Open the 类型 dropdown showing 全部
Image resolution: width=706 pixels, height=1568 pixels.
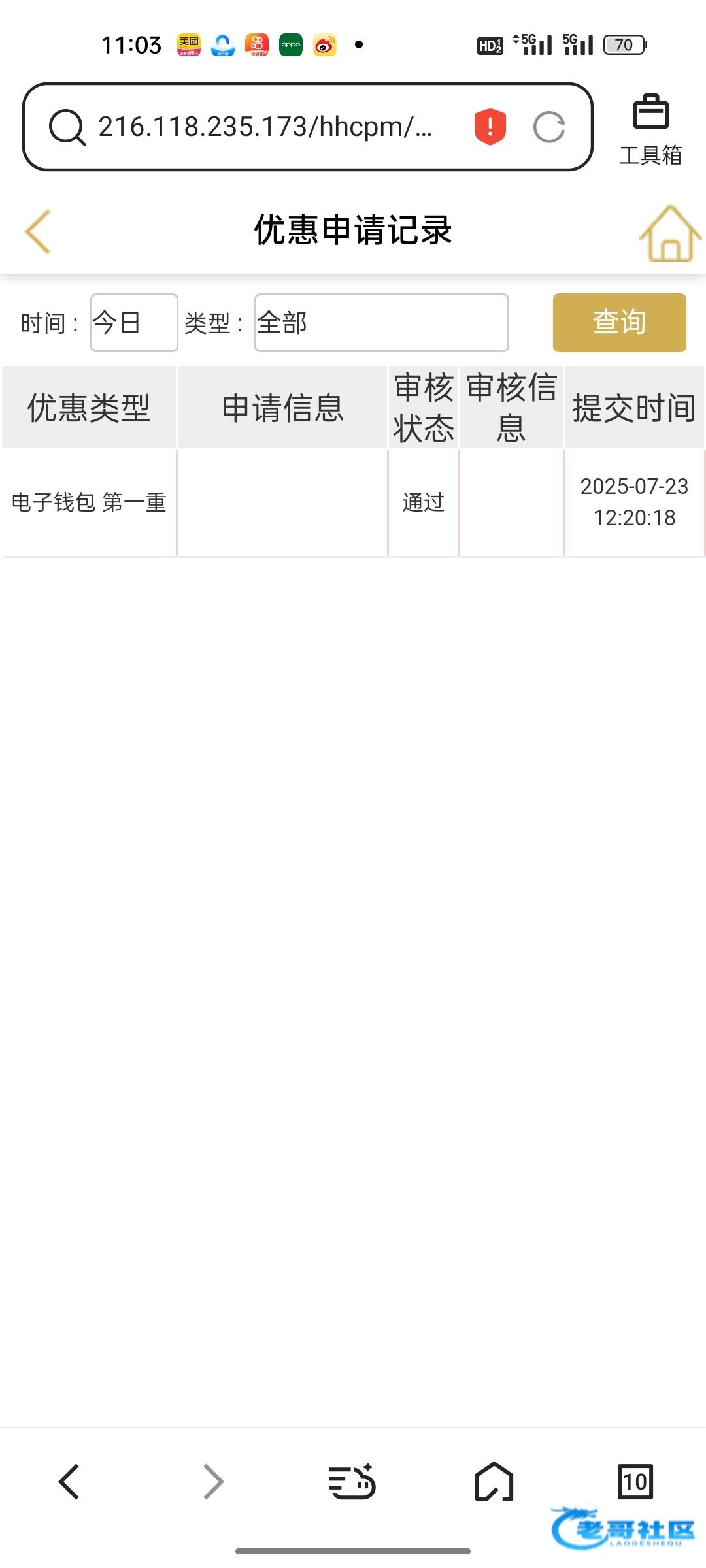381,323
